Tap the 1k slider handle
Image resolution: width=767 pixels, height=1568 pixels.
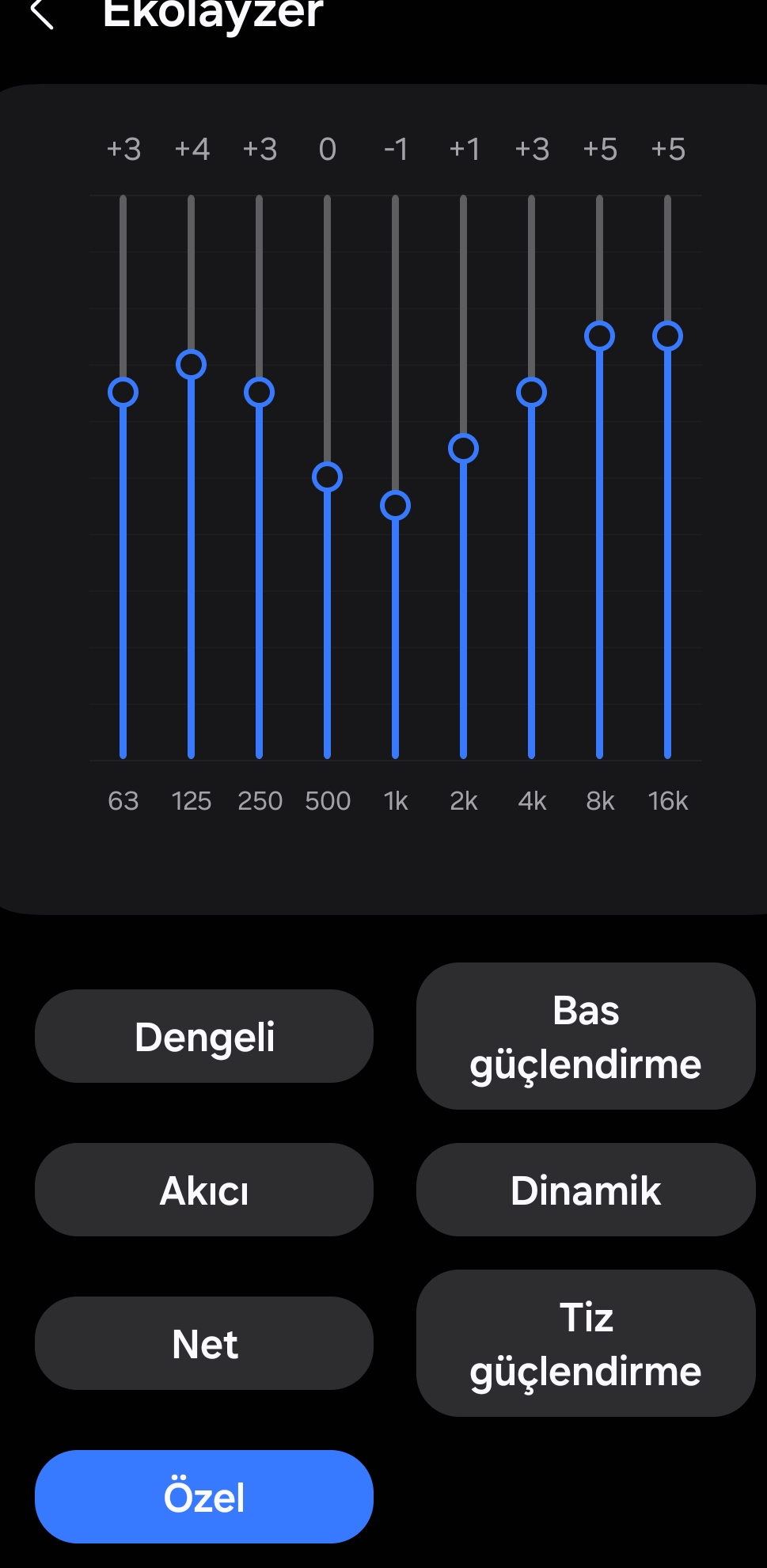(395, 506)
